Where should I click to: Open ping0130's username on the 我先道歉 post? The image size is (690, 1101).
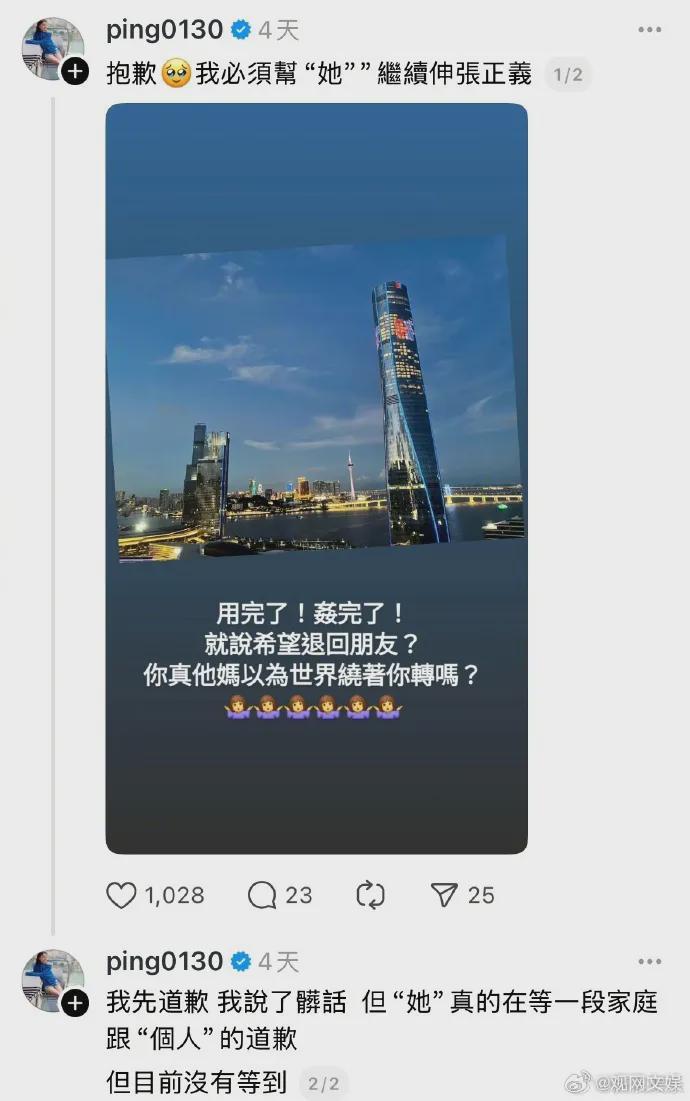(164, 962)
